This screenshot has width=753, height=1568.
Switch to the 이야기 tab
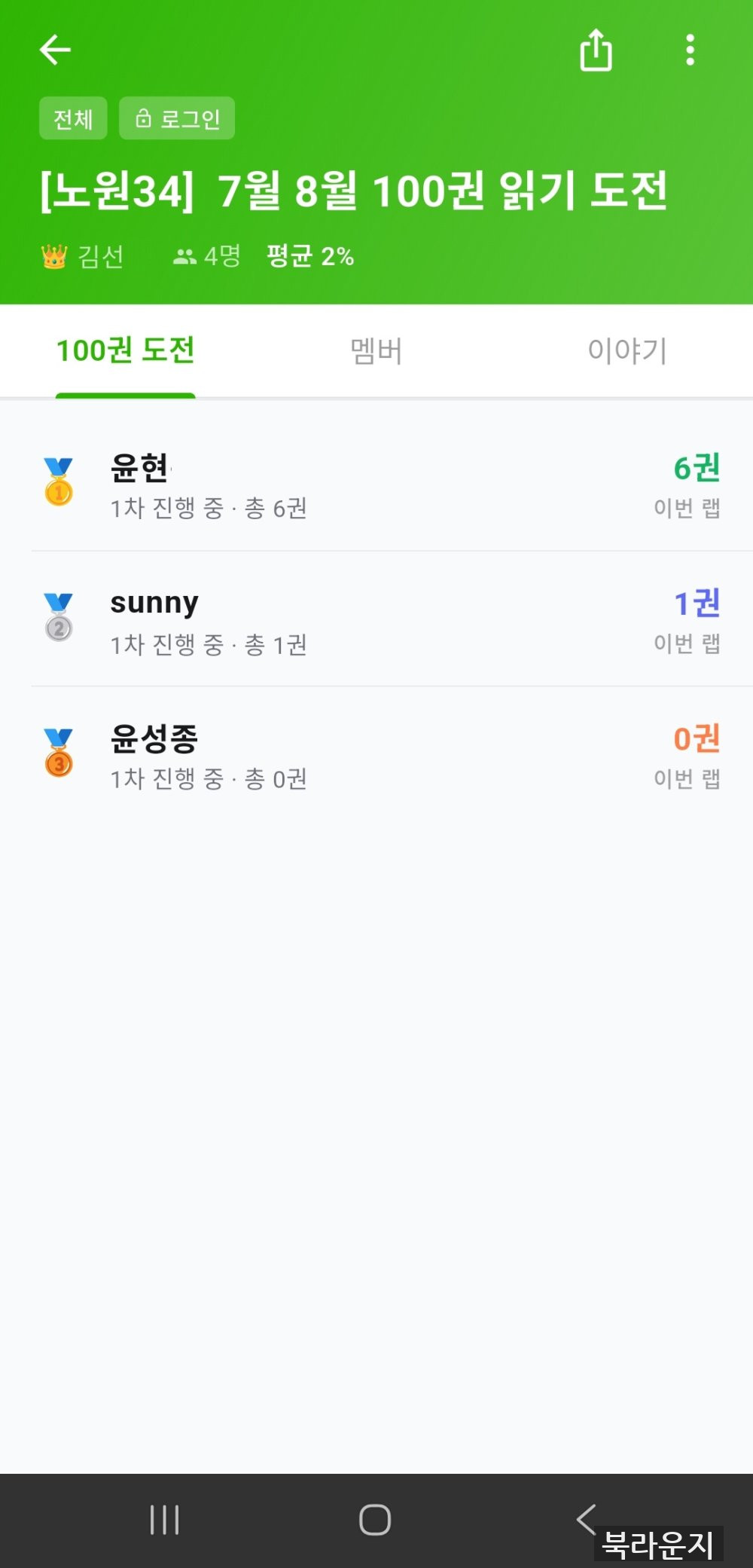point(627,351)
